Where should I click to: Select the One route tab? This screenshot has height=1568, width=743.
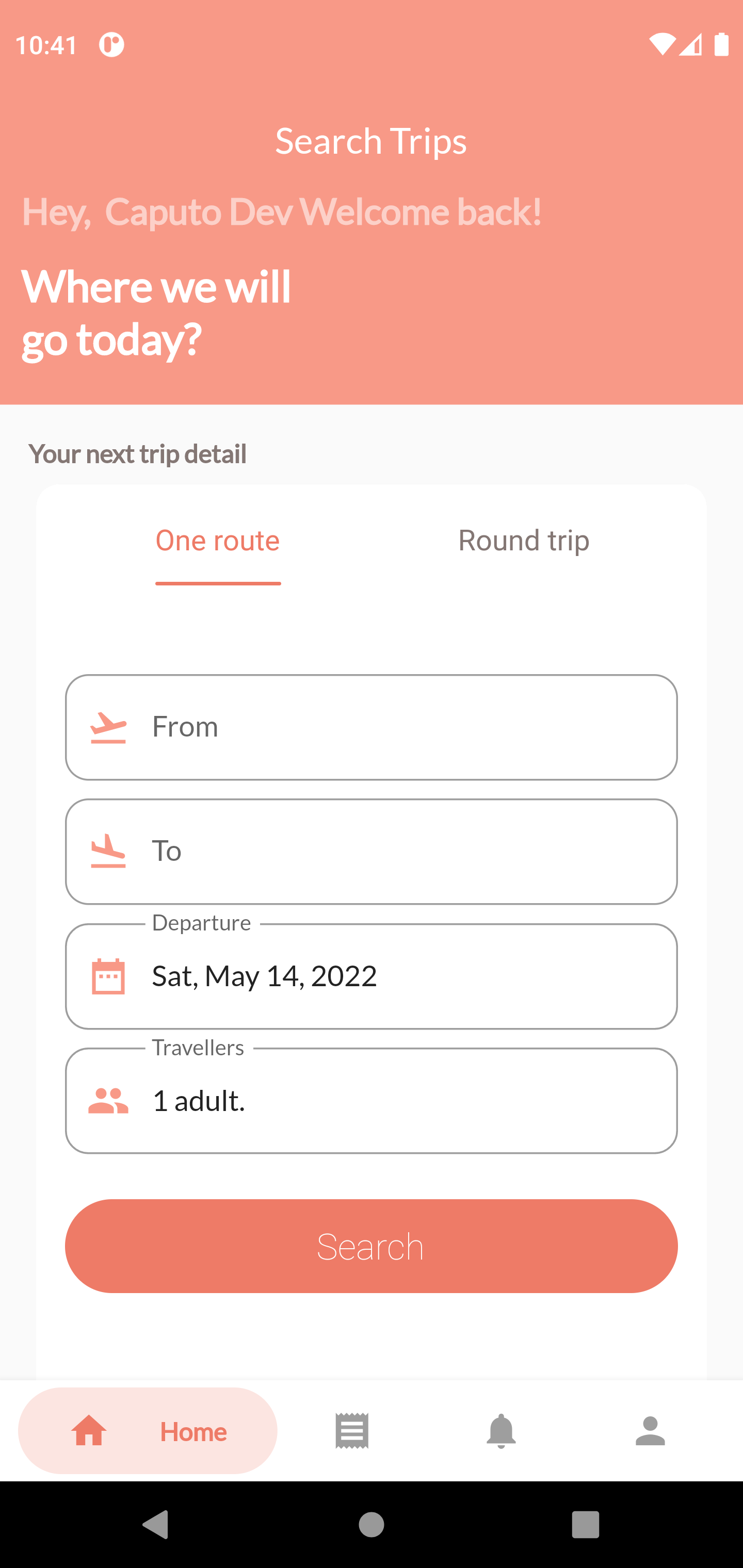[x=217, y=541]
